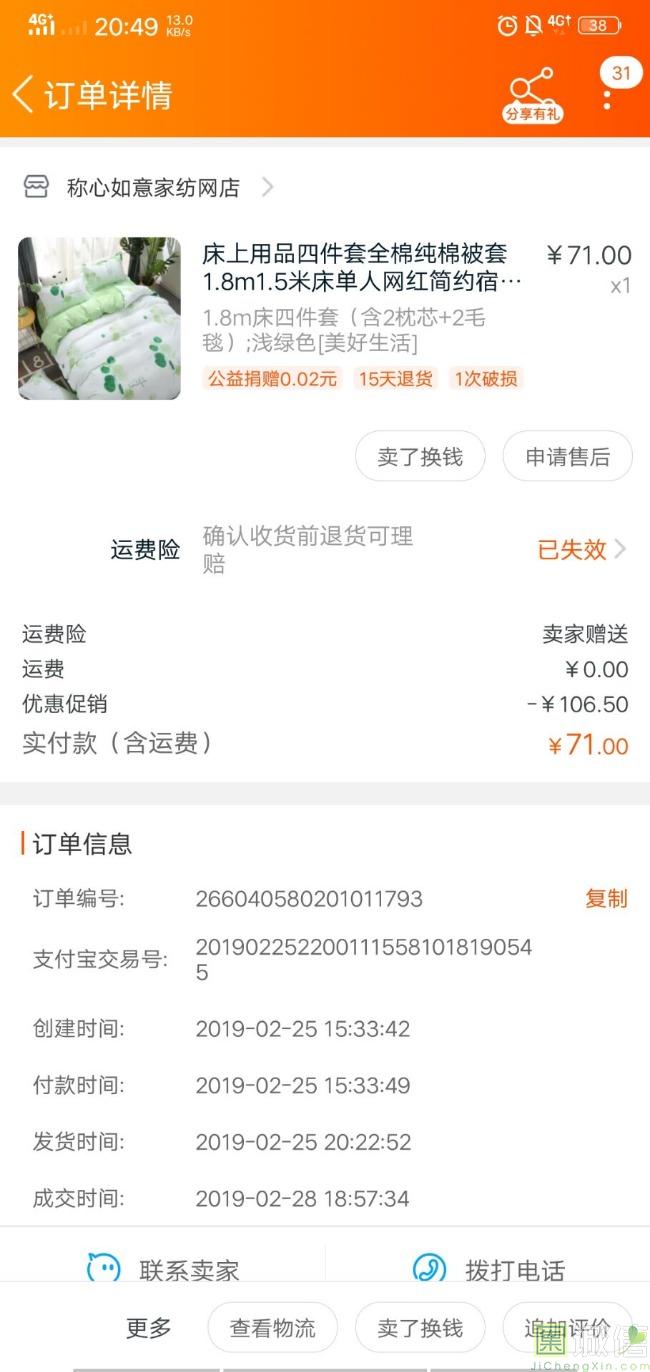Apply for after-sales via 申请售后
The height and width of the screenshot is (1372, 650).
(x=567, y=457)
